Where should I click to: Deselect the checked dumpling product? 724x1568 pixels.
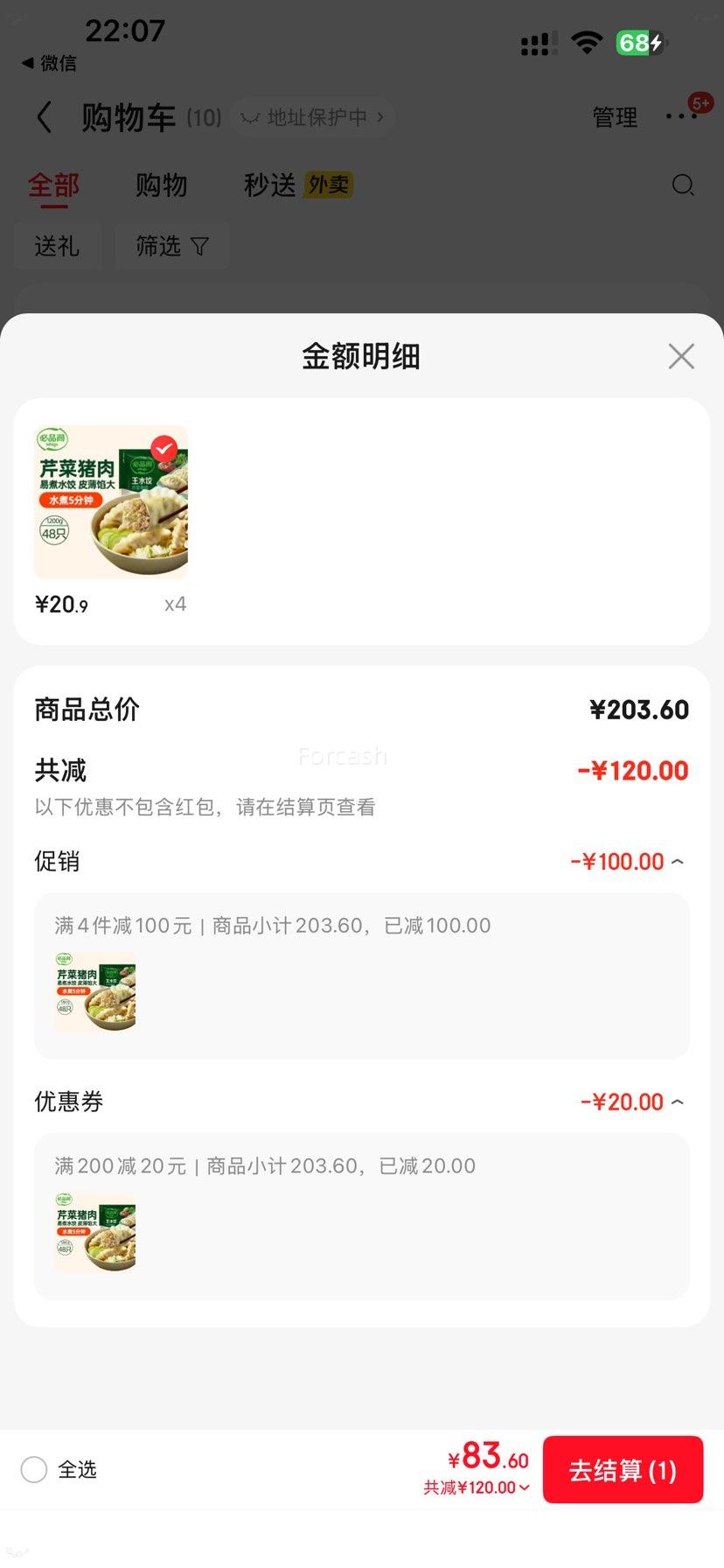coord(164,449)
